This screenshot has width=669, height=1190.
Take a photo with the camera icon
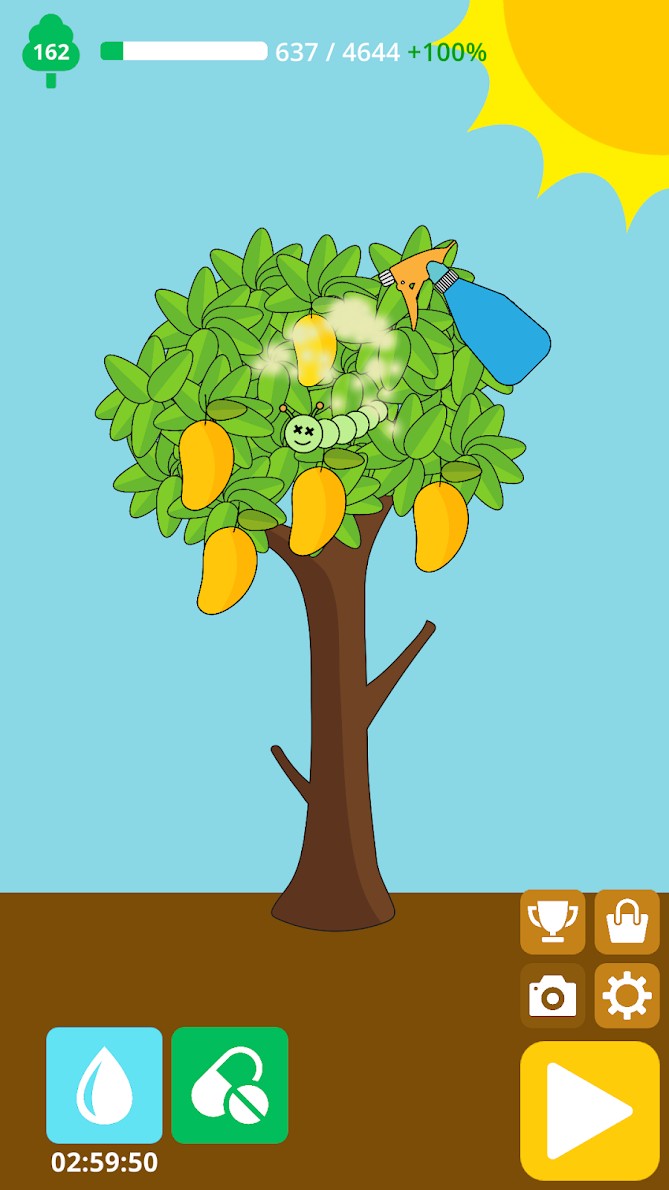(x=552, y=996)
